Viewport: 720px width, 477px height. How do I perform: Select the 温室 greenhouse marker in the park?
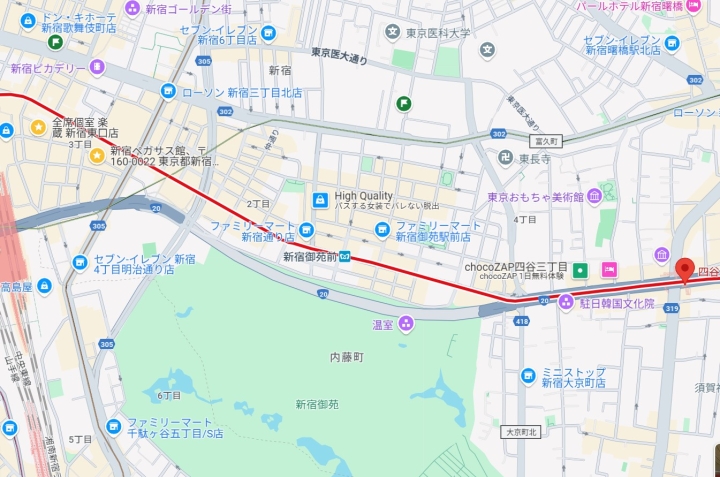[406, 322]
